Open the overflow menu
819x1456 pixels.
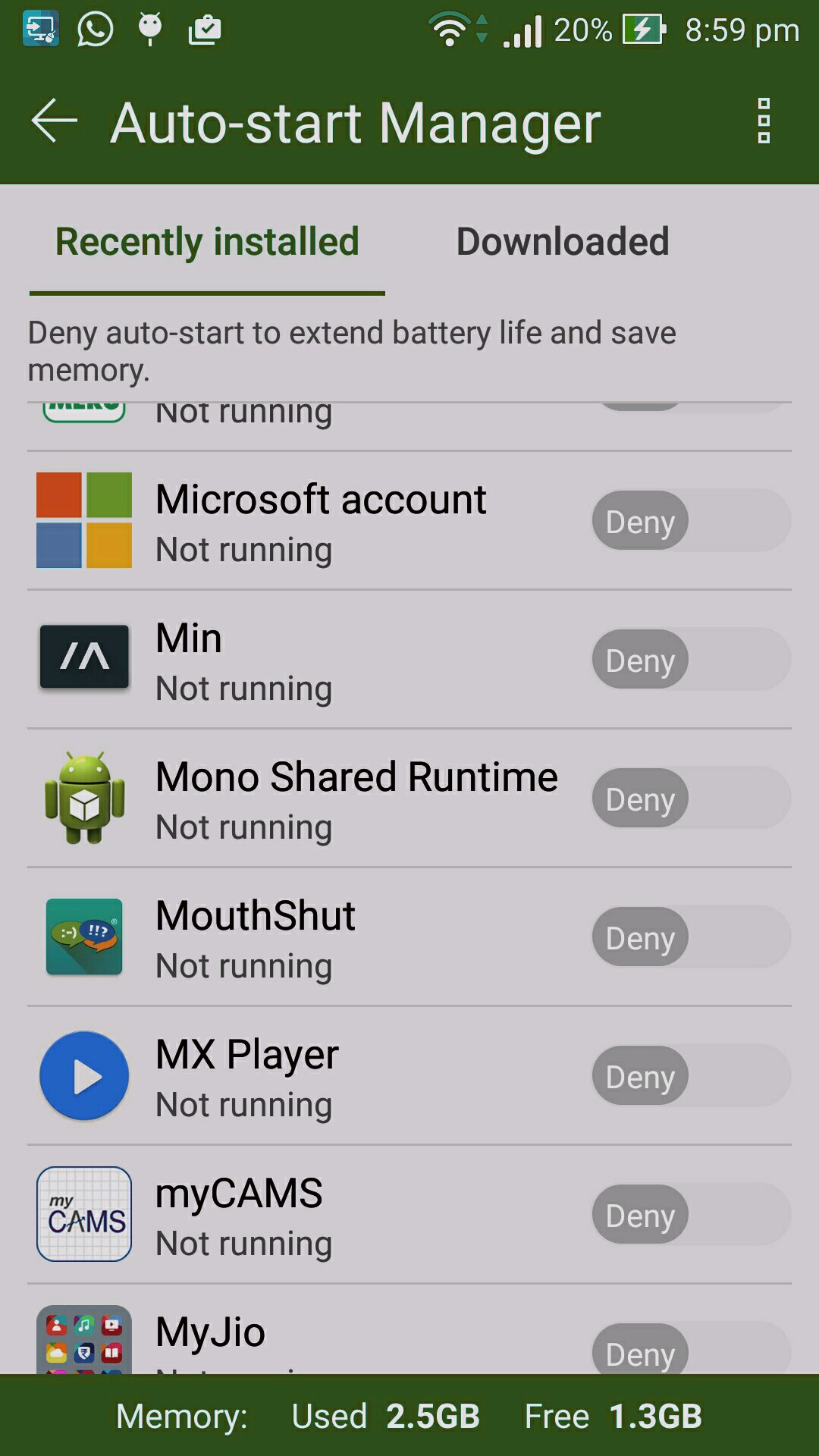click(x=764, y=121)
